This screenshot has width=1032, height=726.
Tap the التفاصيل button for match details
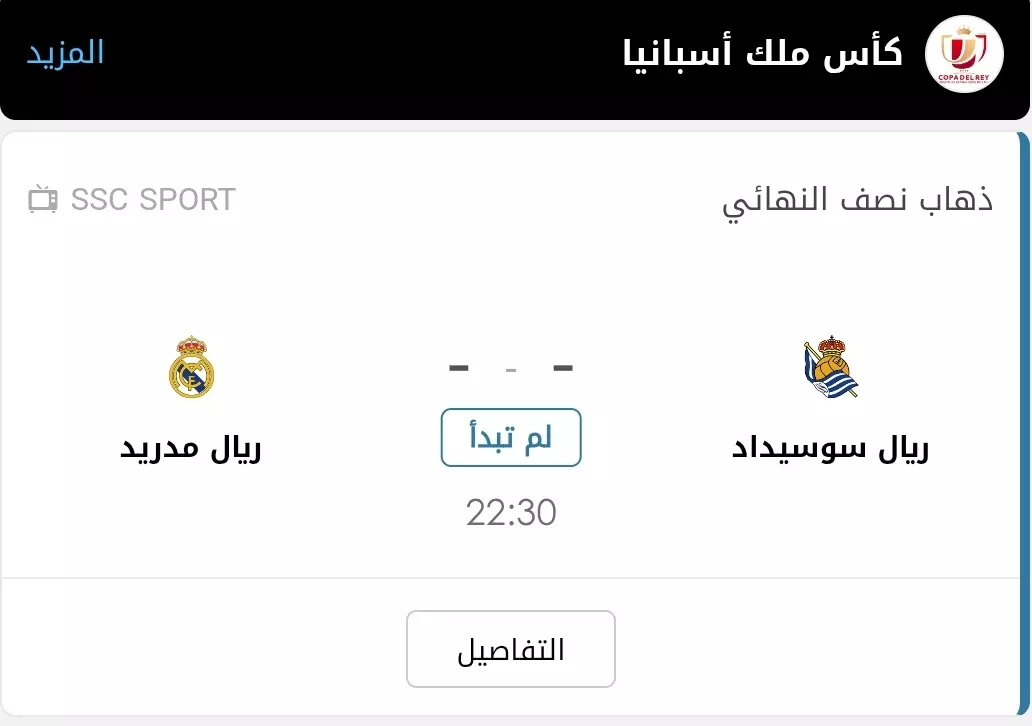click(x=510, y=650)
